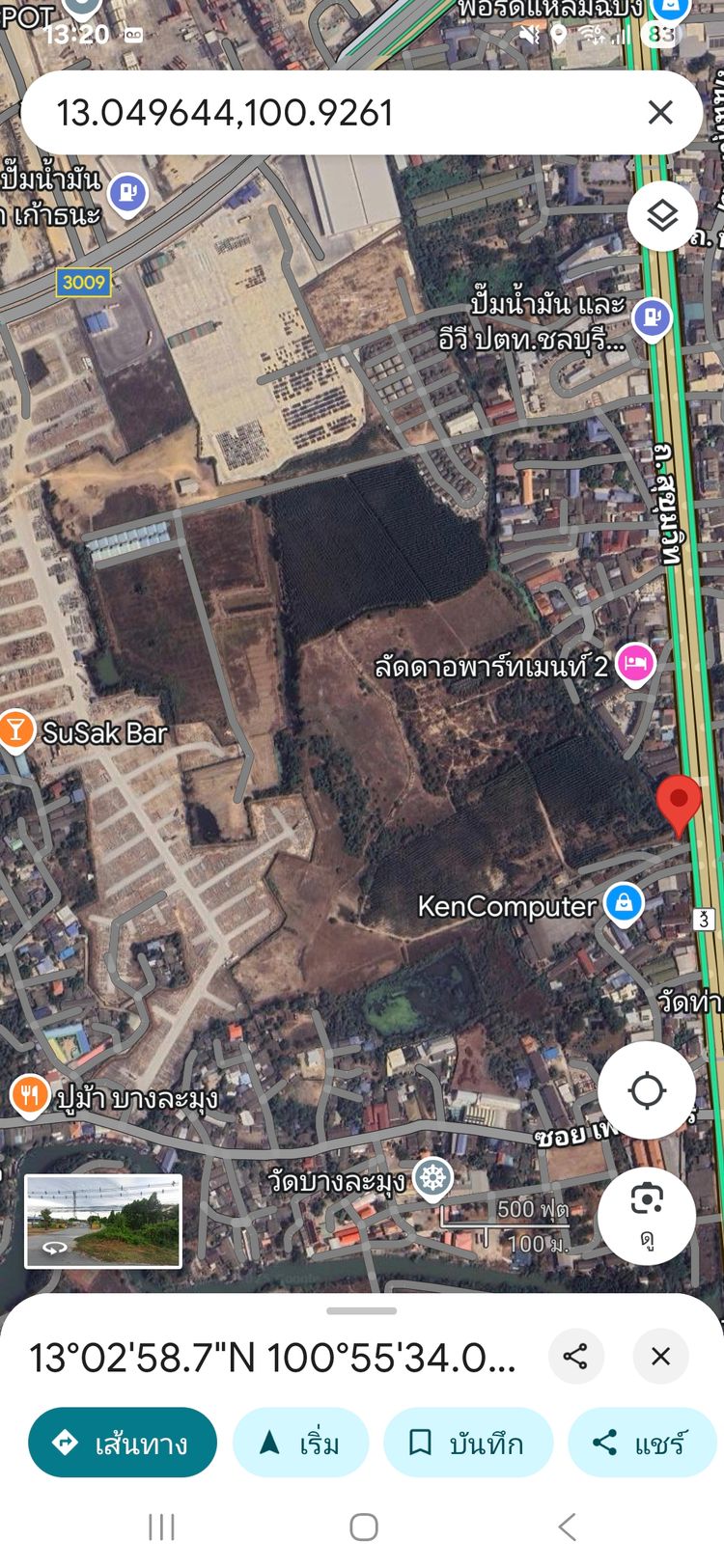Open the map layers selector

662,215
